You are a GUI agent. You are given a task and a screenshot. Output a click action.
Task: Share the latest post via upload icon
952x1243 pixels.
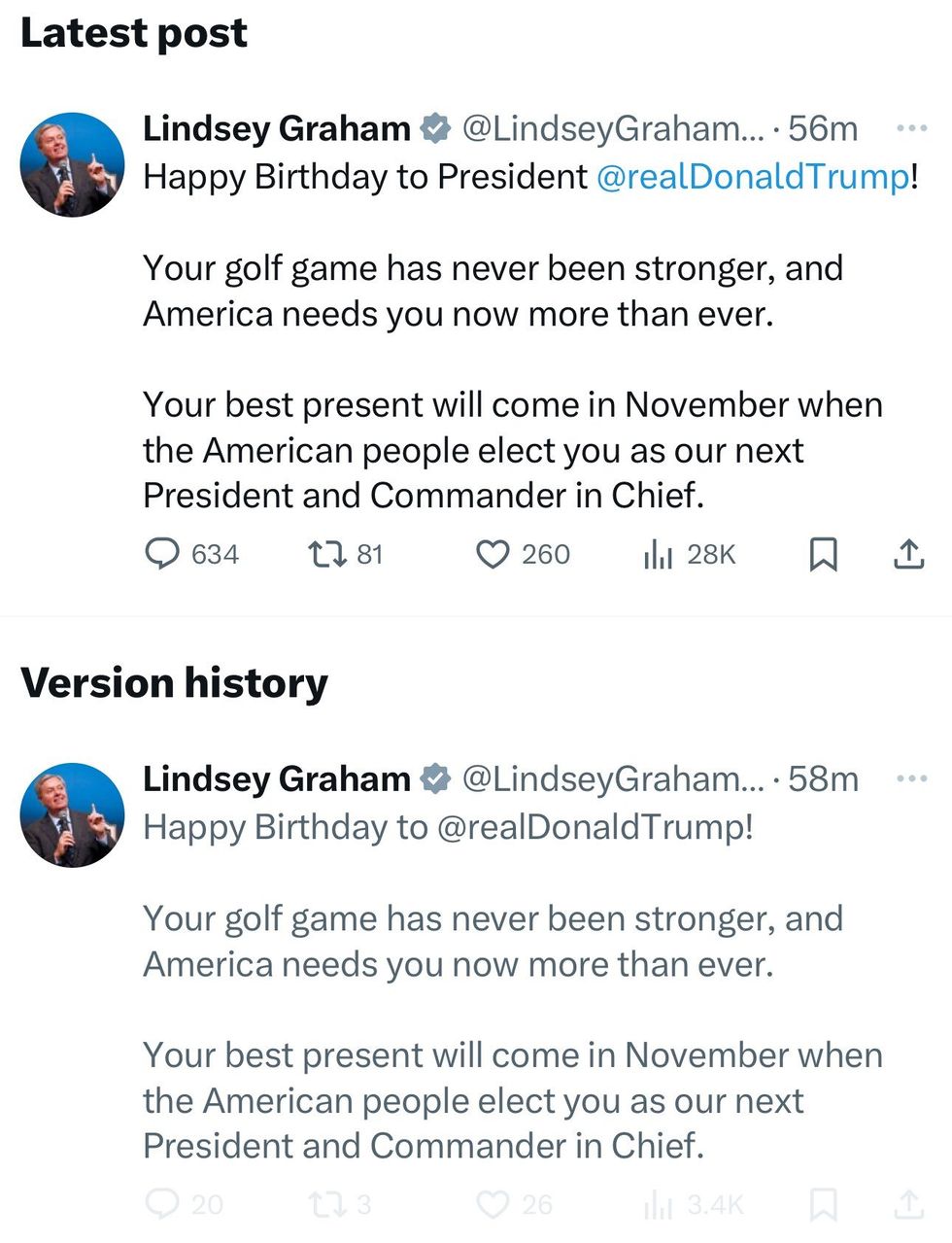pos(908,554)
